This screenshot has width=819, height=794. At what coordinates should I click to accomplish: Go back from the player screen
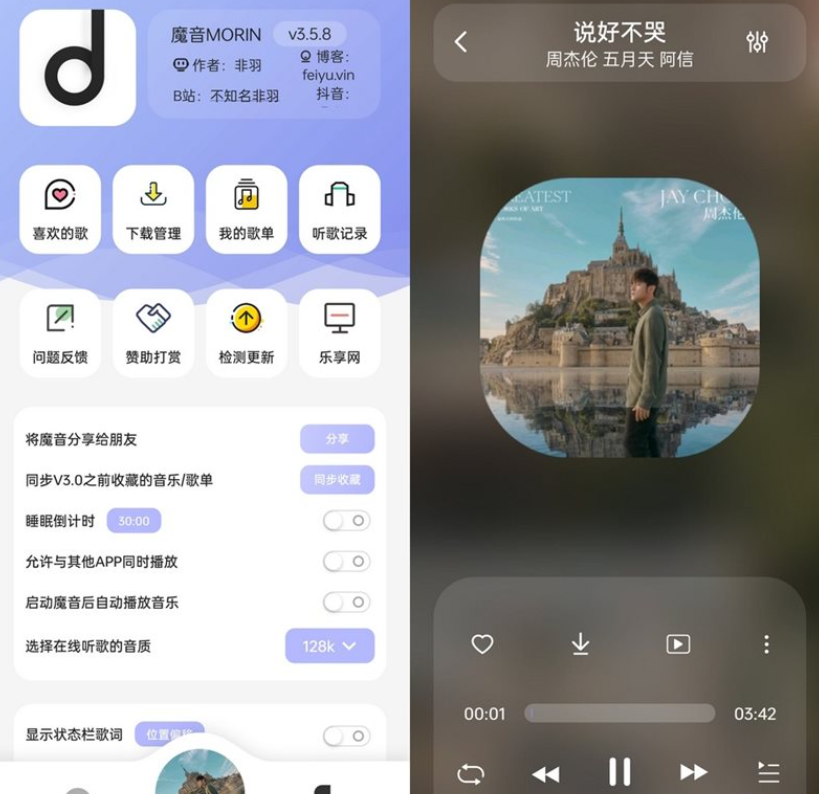coord(461,42)
